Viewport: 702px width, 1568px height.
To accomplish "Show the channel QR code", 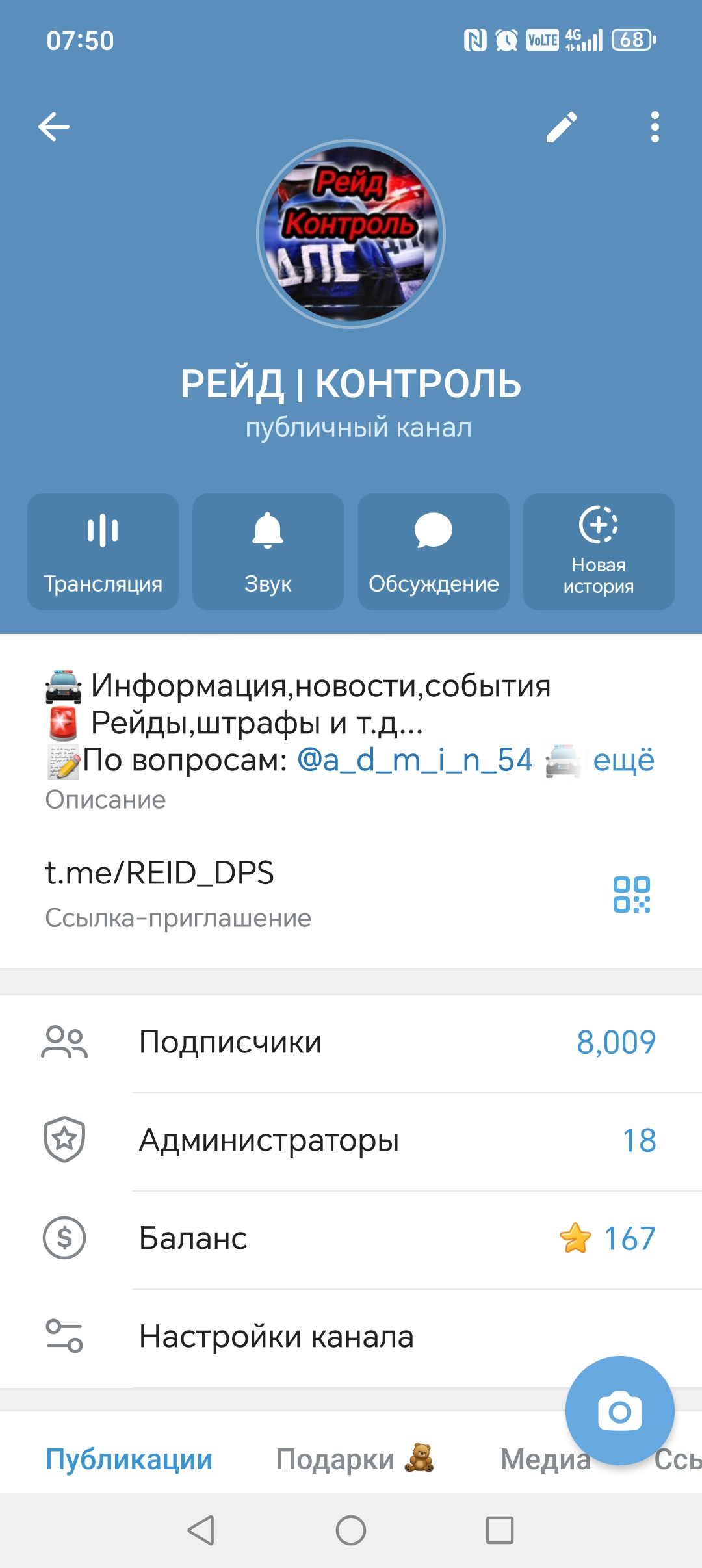I will coord(632,895).
